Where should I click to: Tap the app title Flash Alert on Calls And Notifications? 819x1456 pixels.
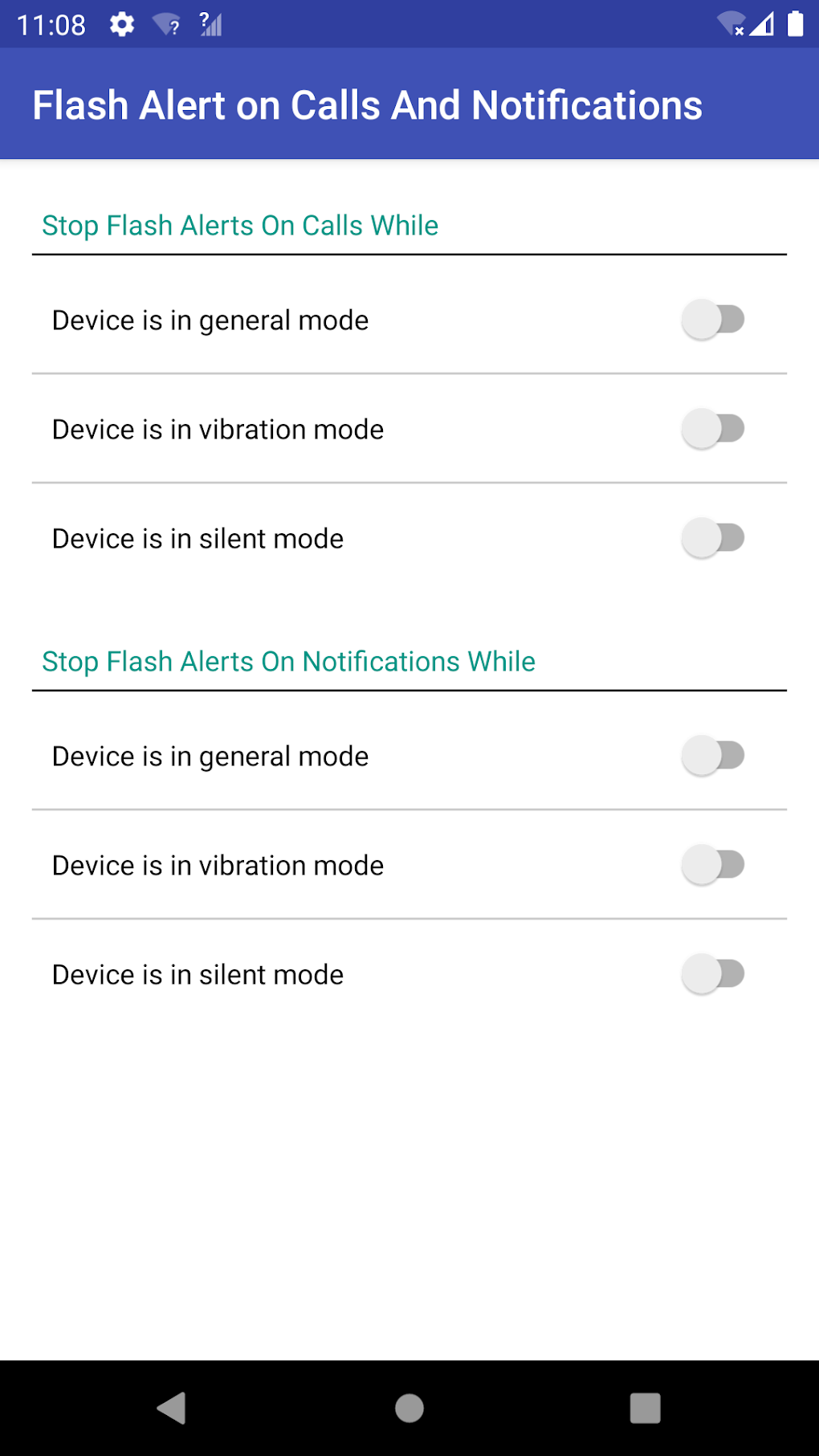click(368, 104)
